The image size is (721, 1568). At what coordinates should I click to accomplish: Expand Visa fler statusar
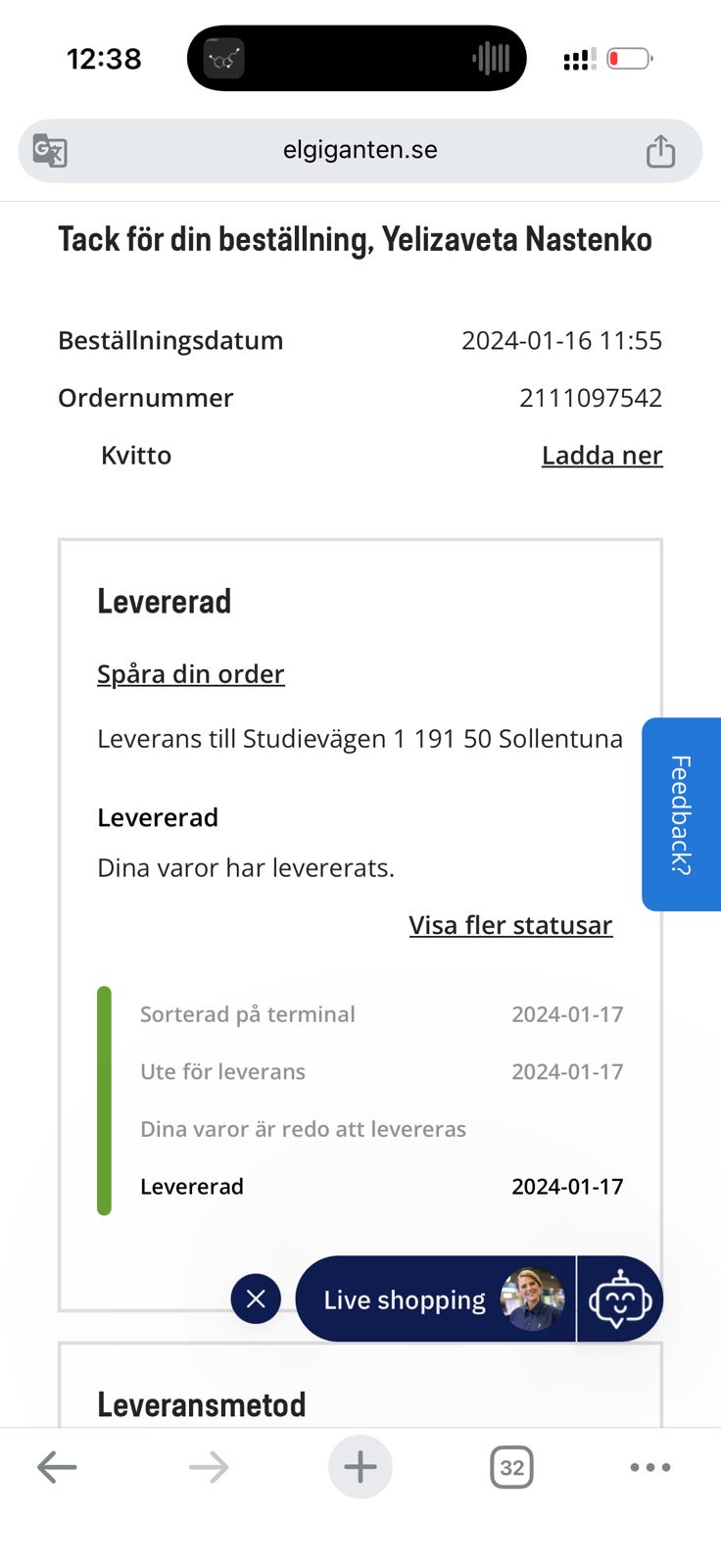[x=510, y=925]
